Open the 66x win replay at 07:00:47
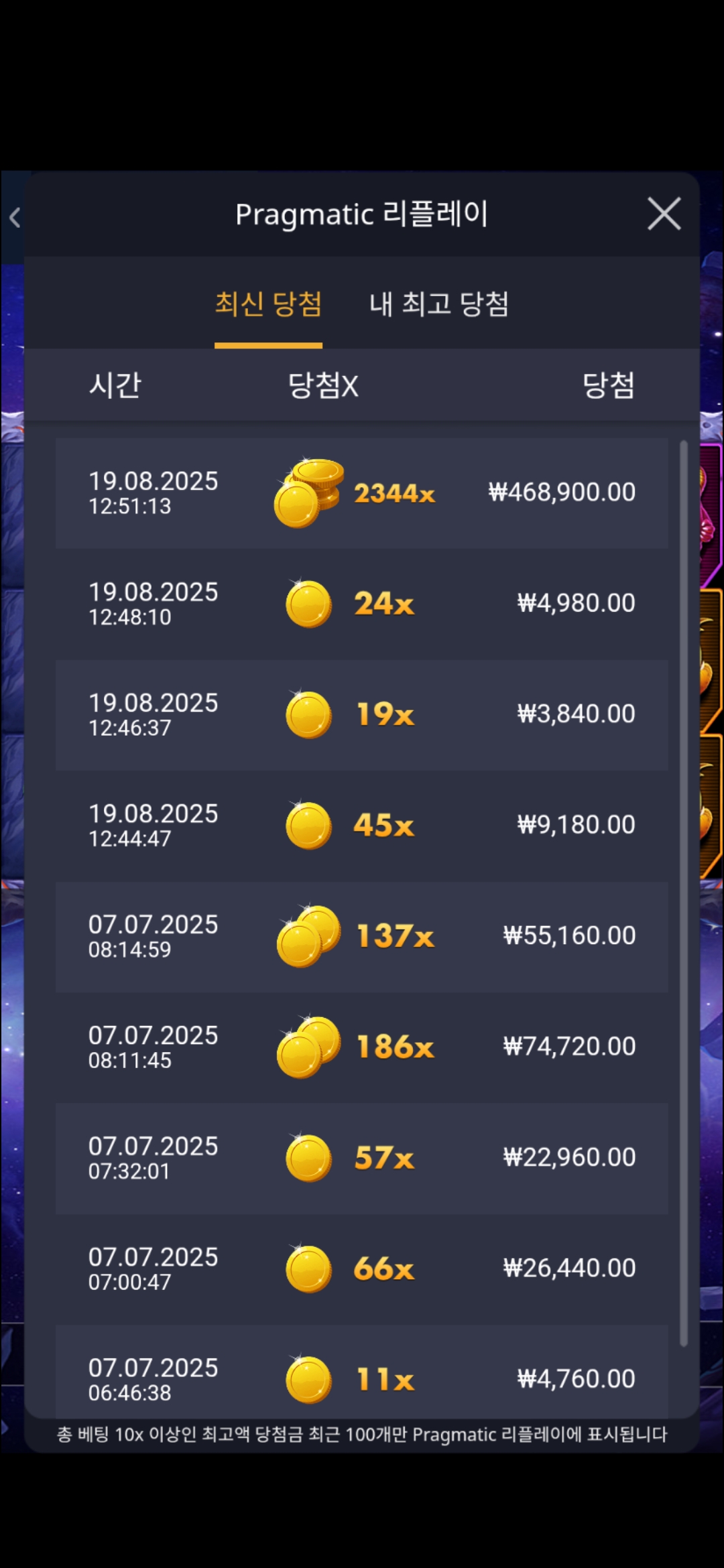 (362, 1268)
